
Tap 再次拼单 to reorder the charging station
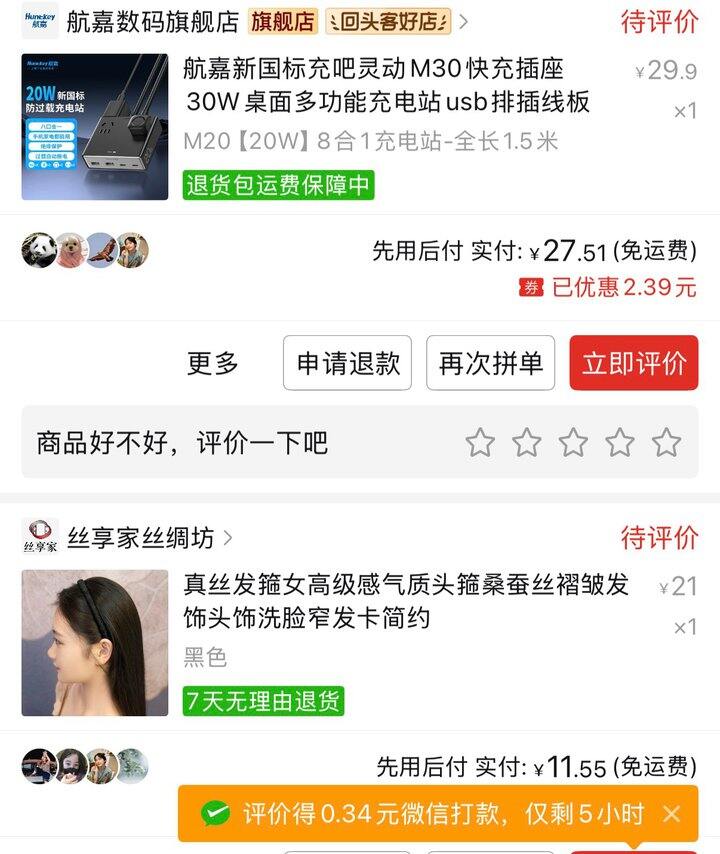click(x=491, y=363)
